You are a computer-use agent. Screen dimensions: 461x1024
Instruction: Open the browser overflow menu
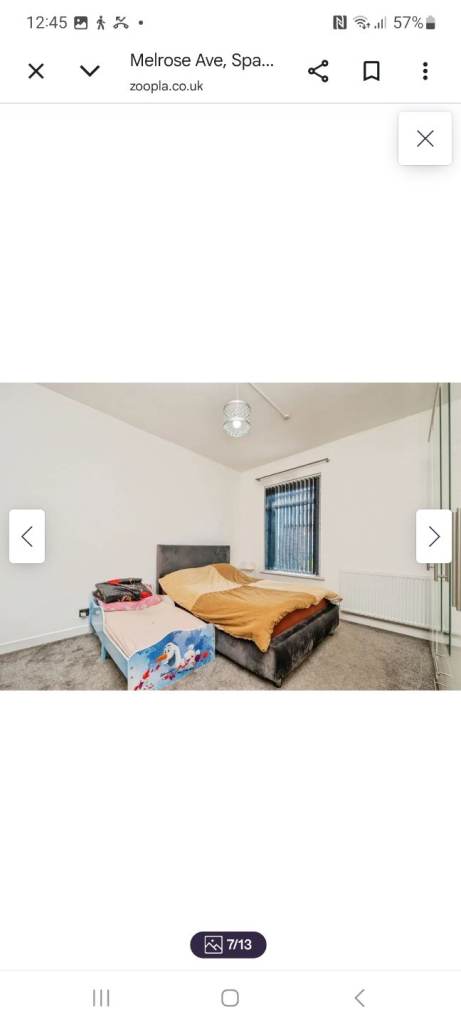[x=425, y=71]
